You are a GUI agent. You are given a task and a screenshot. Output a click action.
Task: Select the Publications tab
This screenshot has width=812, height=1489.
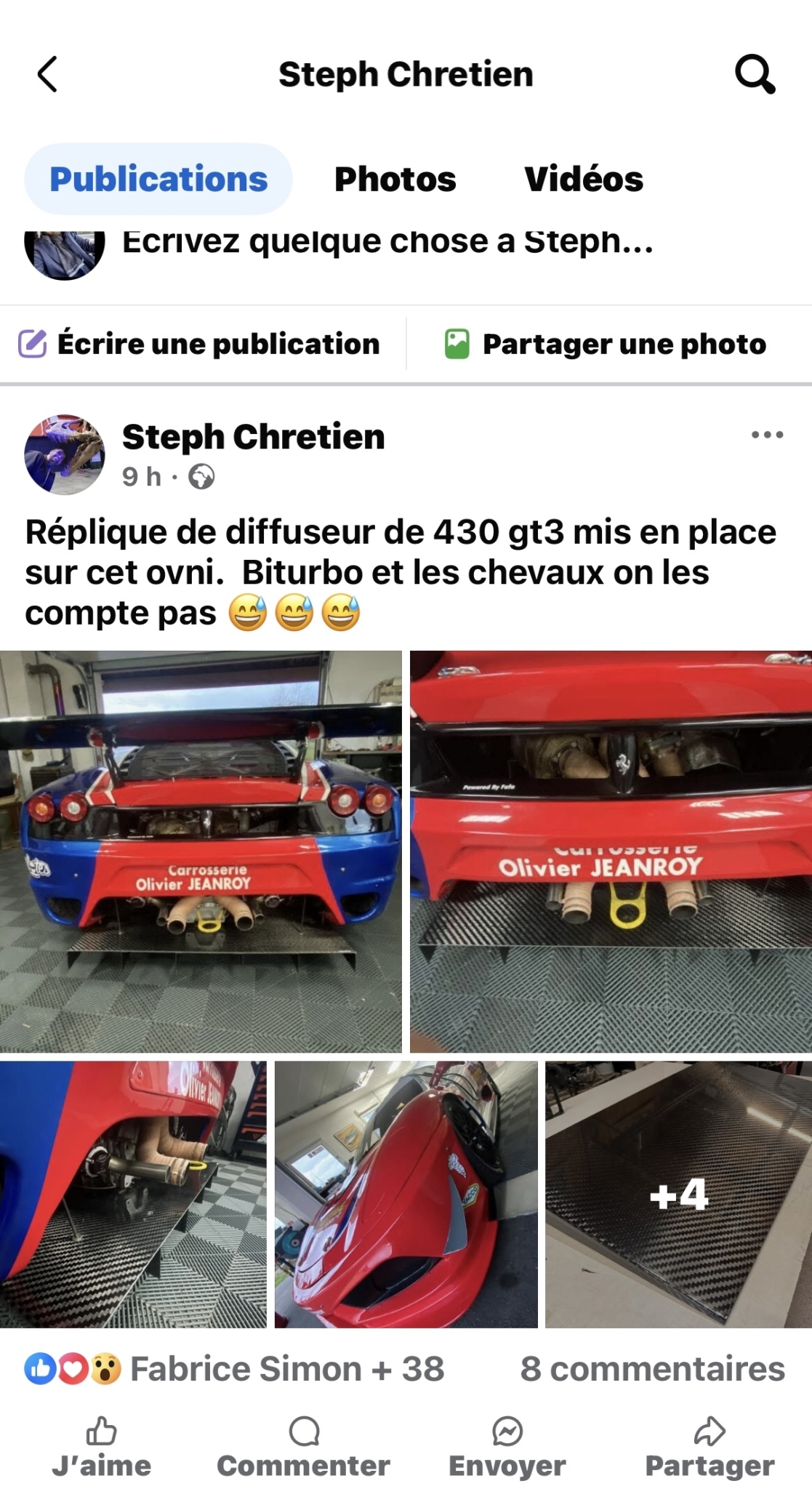[x=158, y=179]
